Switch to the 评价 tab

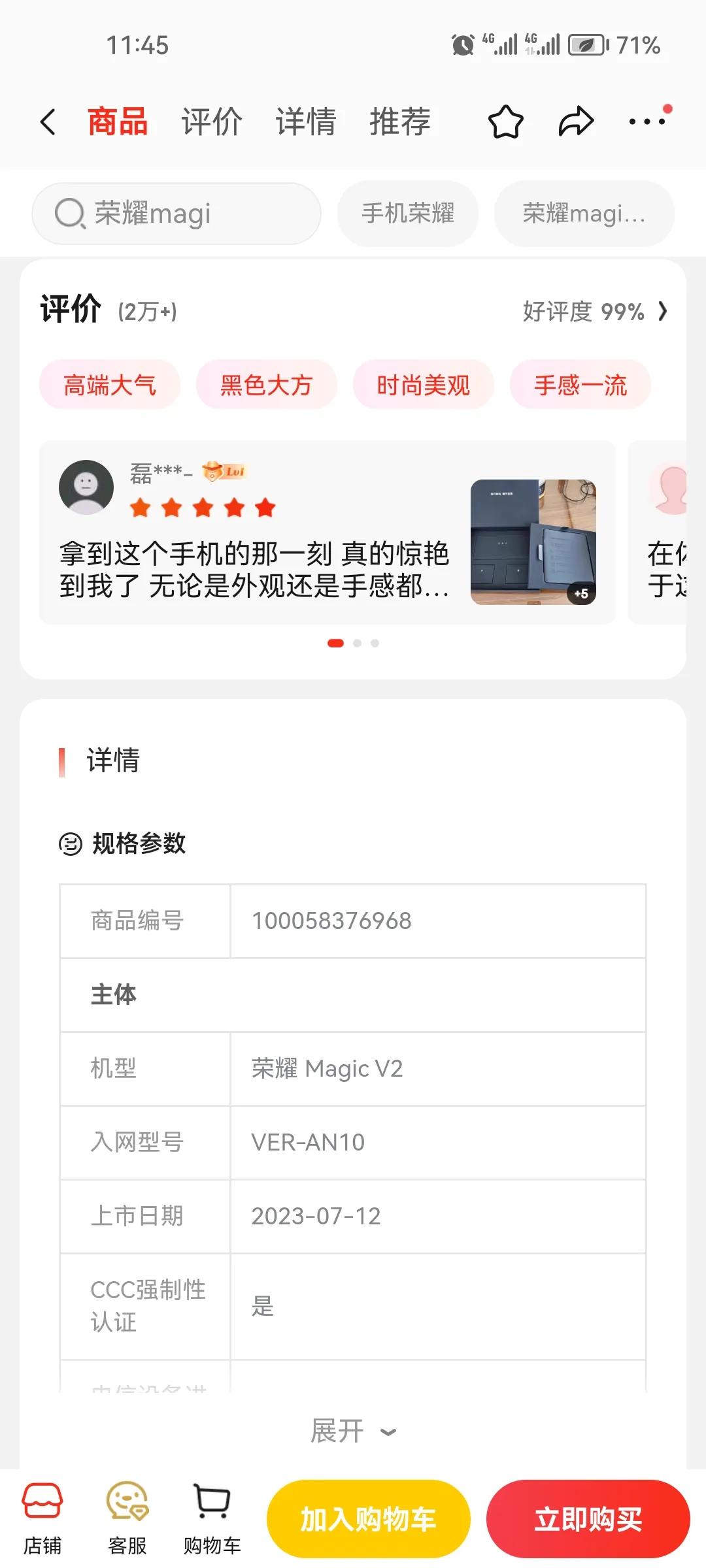pos(212,122)
